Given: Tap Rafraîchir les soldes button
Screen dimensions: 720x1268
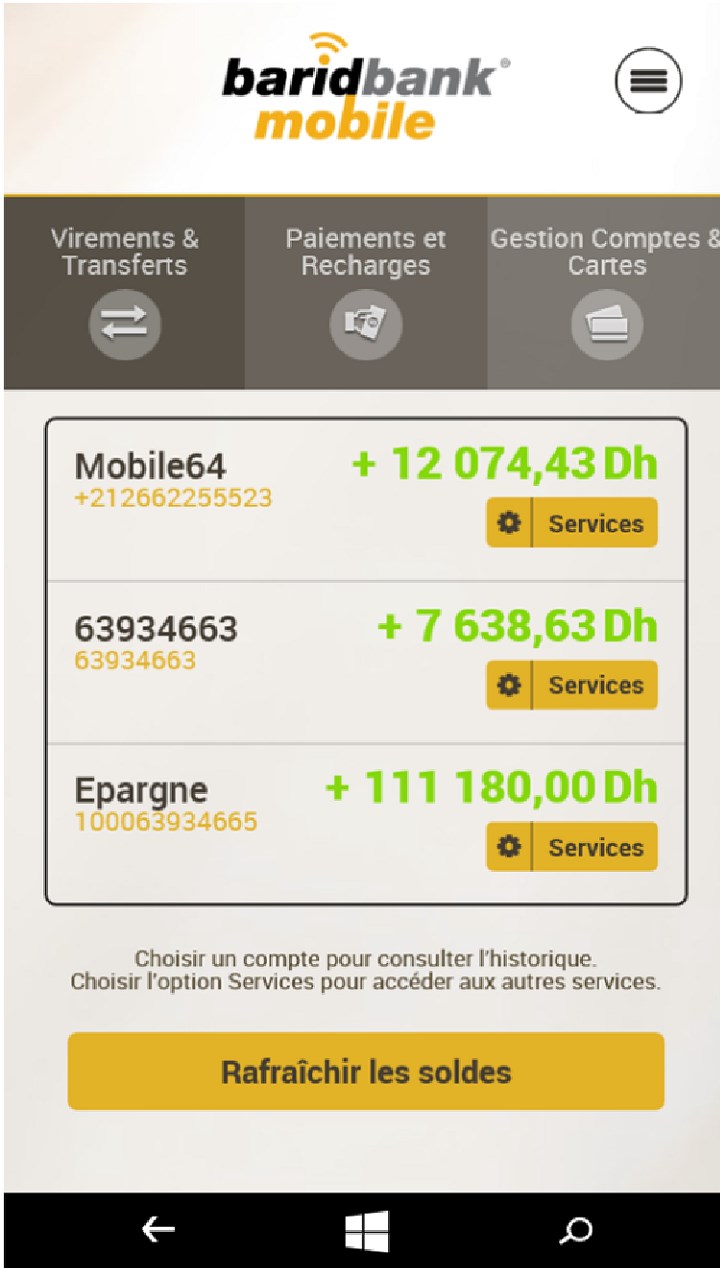Looking at the screenshot, I should pos(366,1072).
